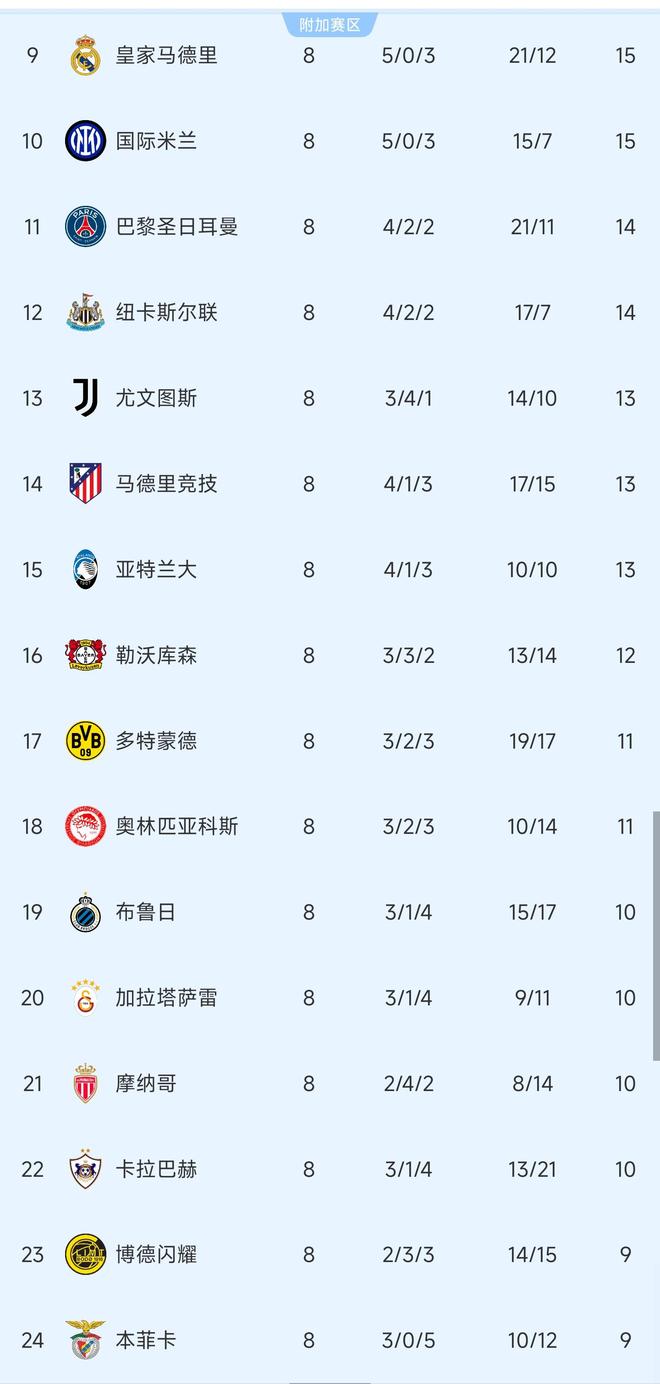Open the 皇家马德里 team row
This screenshot has height=1384, width=660.
[166, 56]
